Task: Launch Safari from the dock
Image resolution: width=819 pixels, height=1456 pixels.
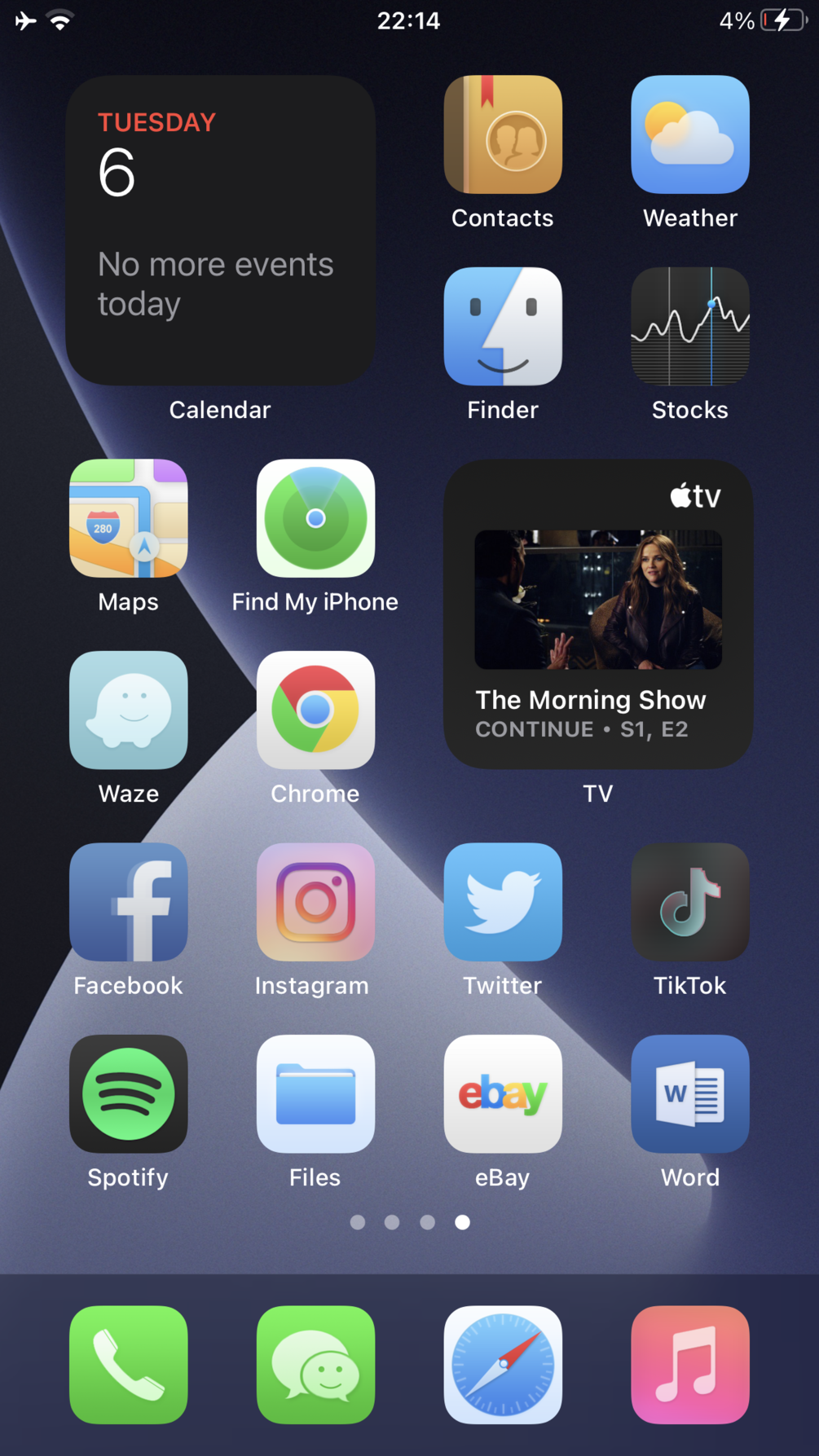Action: pyautogui.click(x=503, y=1365)
